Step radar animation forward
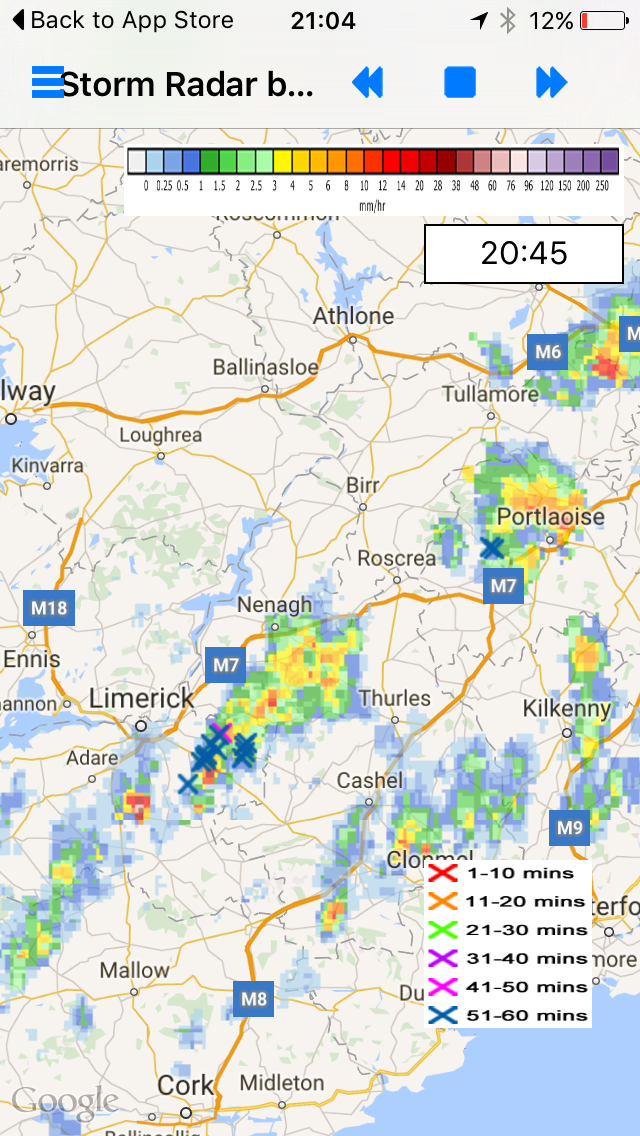 click(x=552, y=83)
